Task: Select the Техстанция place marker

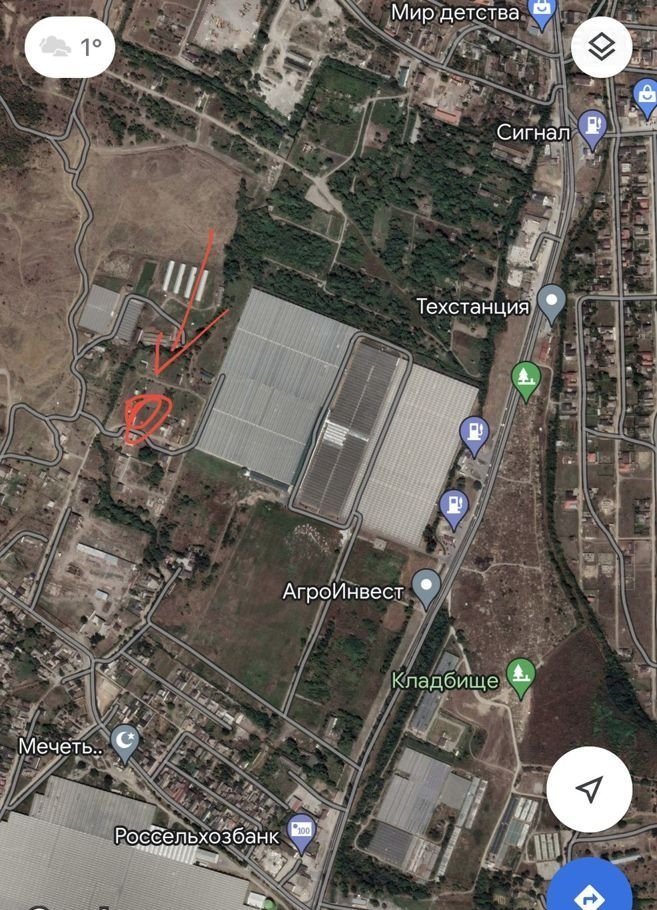Action: (x=551, y=302)
